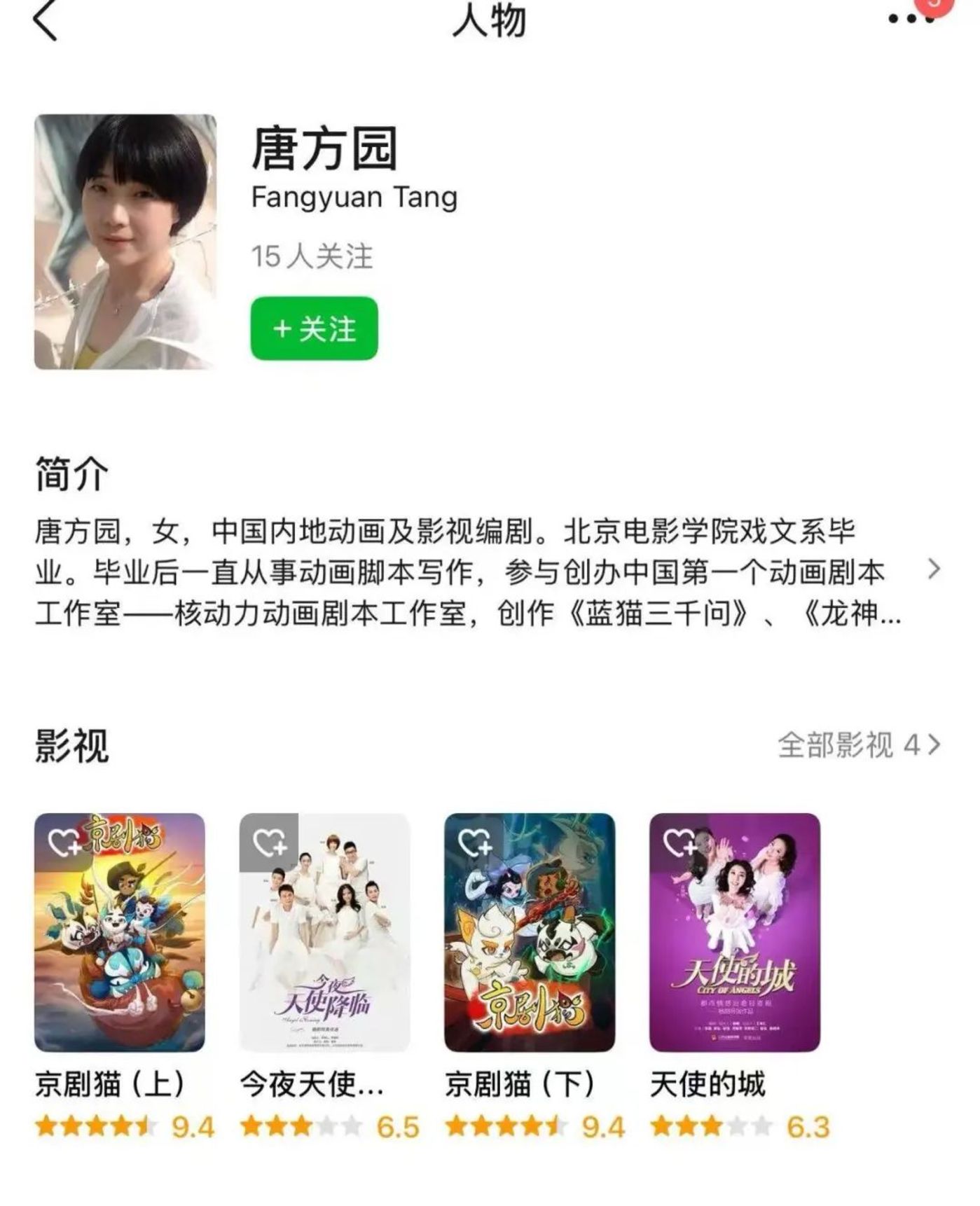This screenshot has height=1206, width=980.
Task: Follow 唐方园 with the +关注 button
Action: 314,328
